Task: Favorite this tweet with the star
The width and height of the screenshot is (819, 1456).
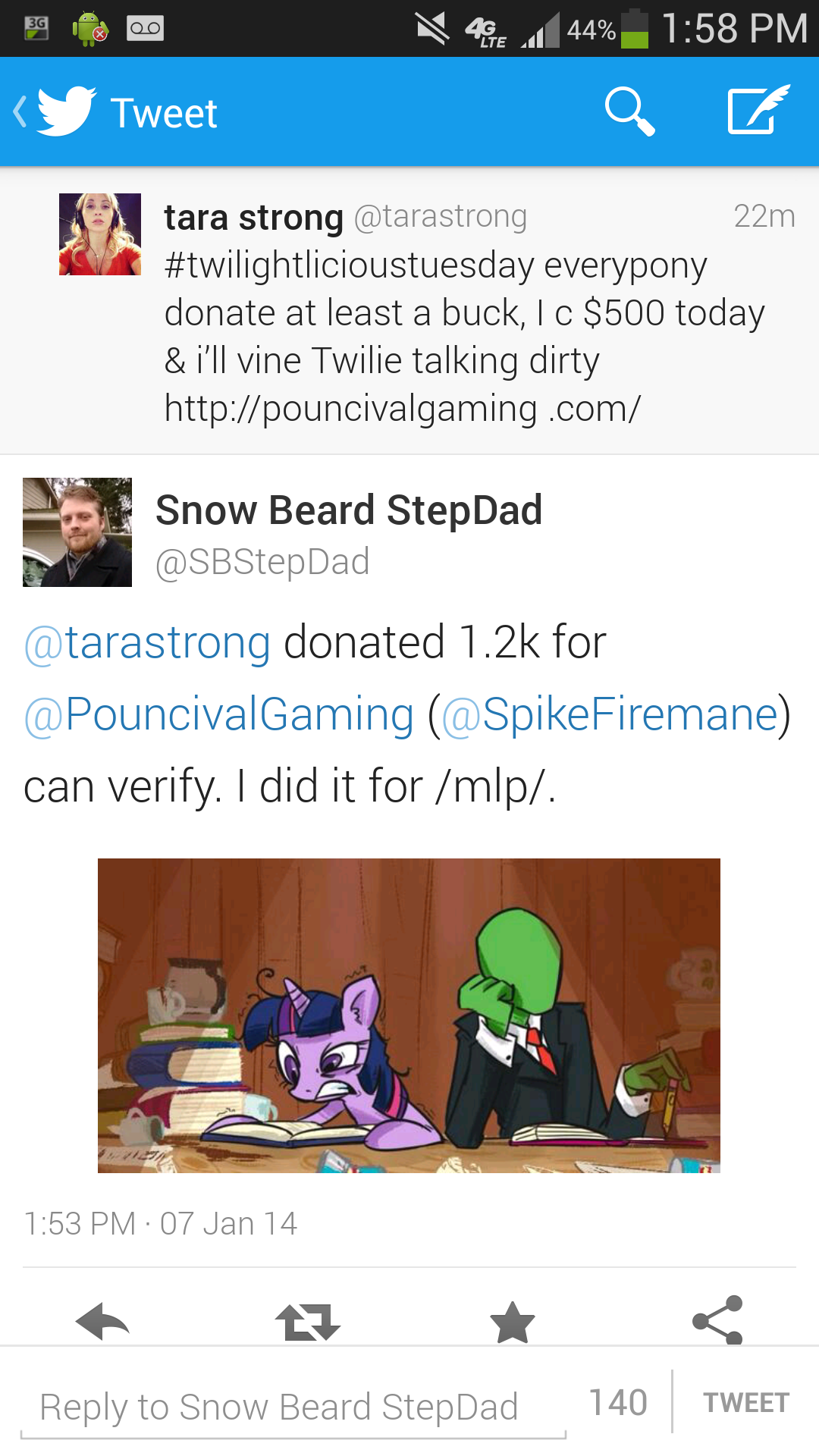Action: pos(513,1322)
